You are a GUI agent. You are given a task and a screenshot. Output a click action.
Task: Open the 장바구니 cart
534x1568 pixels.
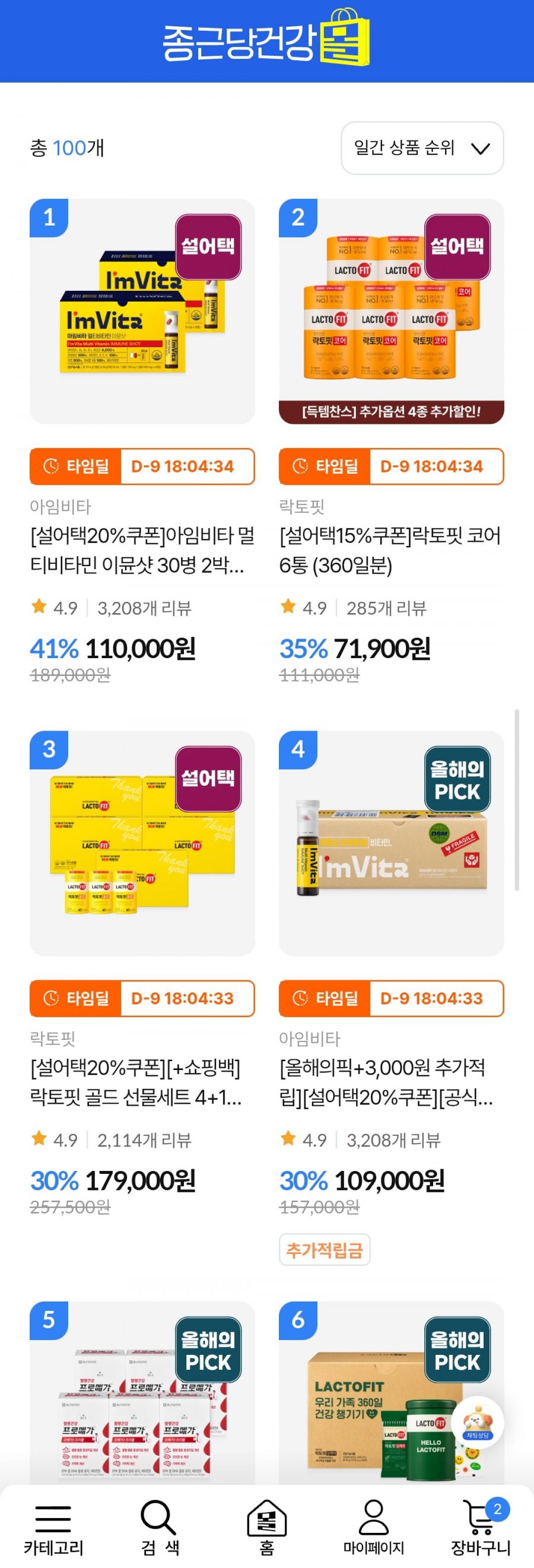(x=481, y=1528)
